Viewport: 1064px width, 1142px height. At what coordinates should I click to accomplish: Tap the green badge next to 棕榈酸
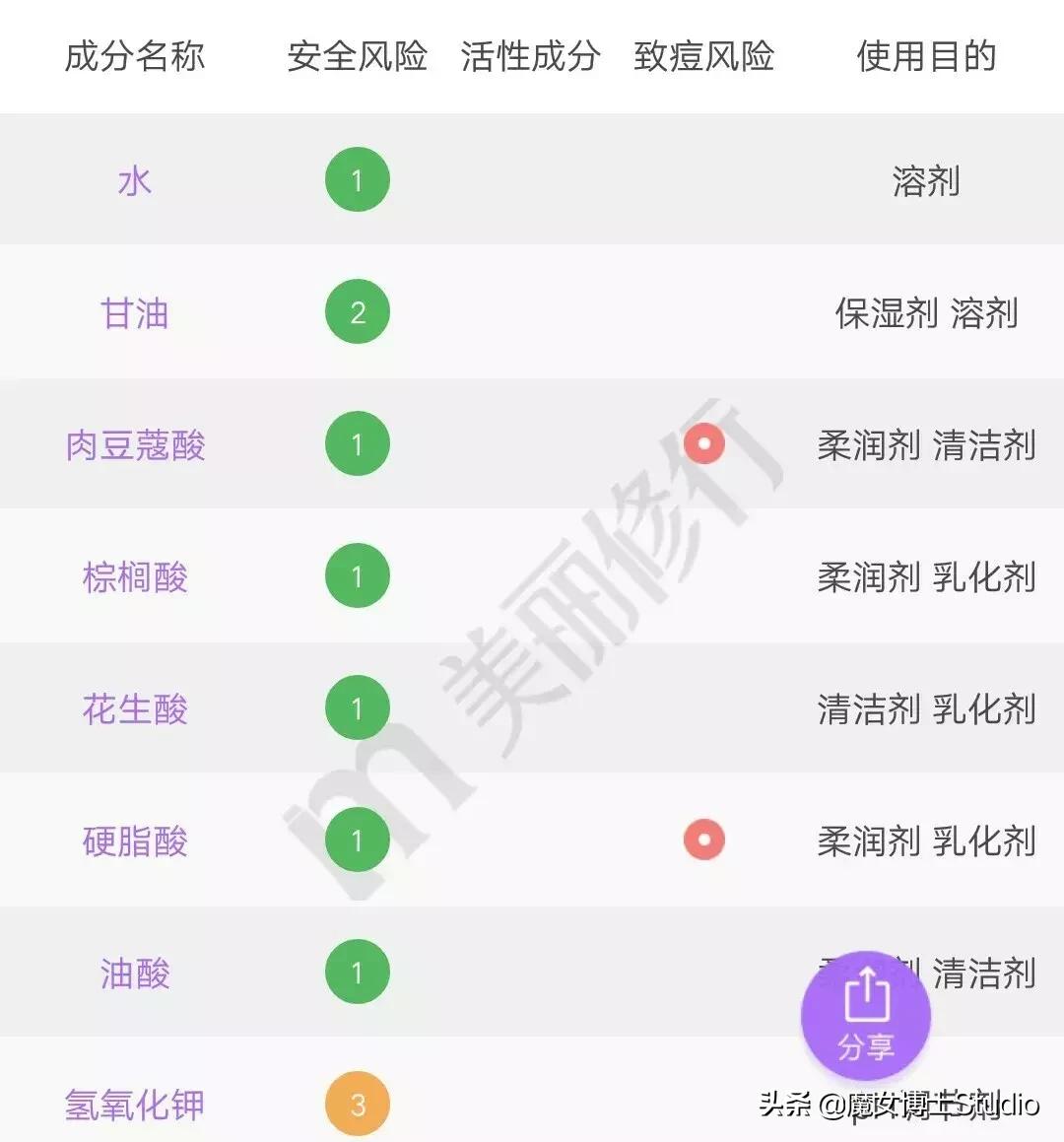[357, 575]
